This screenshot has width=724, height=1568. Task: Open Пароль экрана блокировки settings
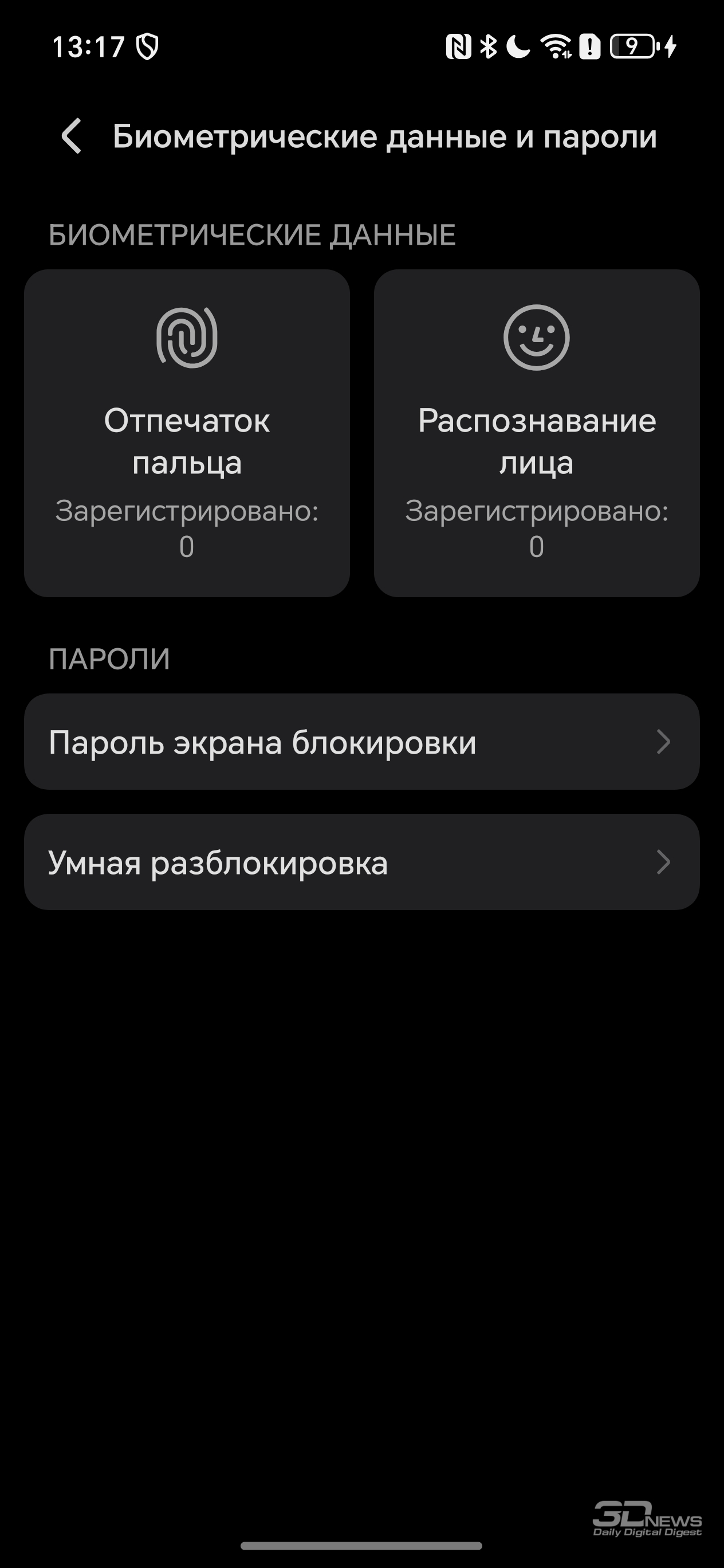(x=362, y=742)
